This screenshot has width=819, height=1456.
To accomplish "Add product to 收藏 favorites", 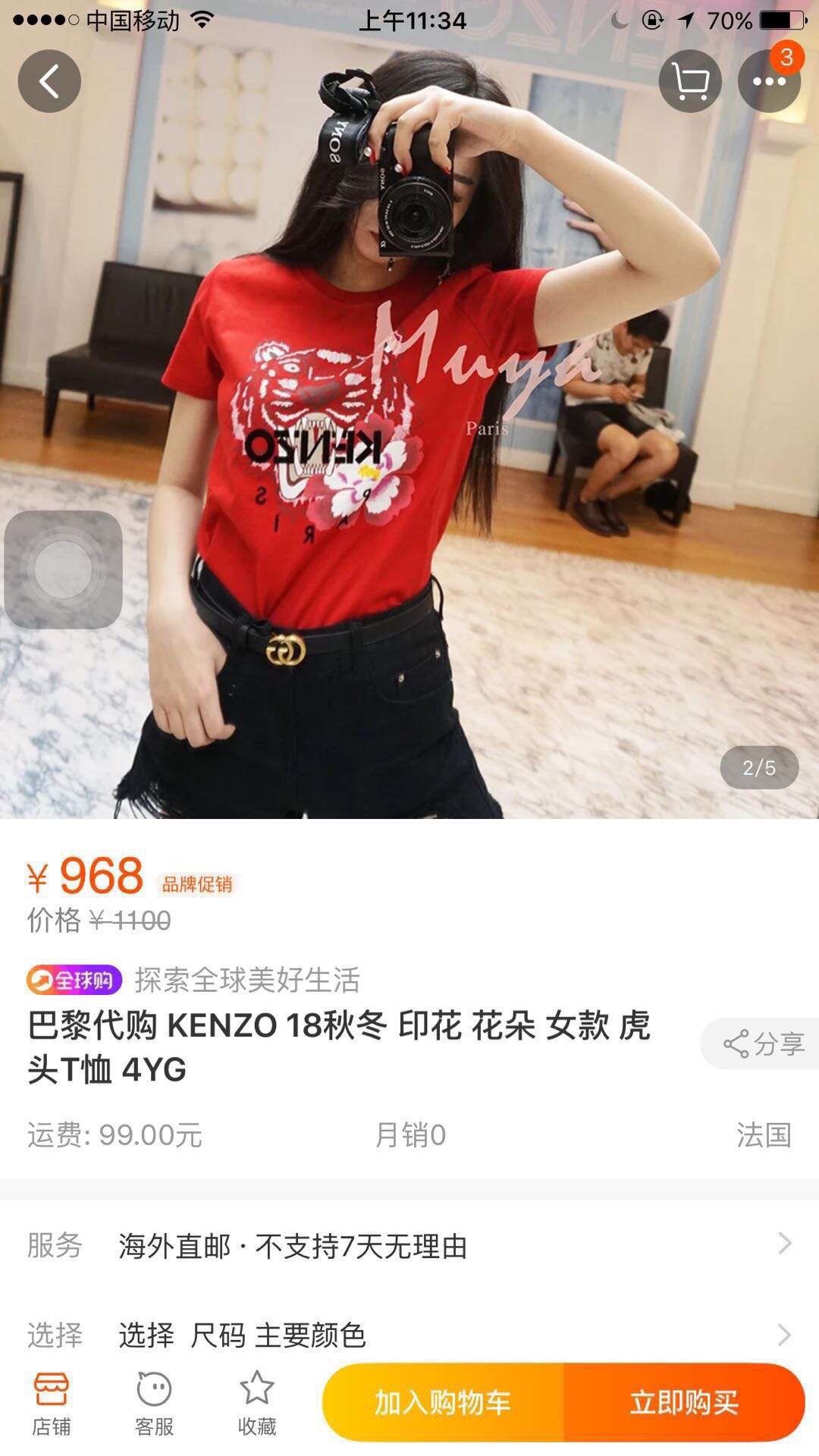I will 257,1403.
